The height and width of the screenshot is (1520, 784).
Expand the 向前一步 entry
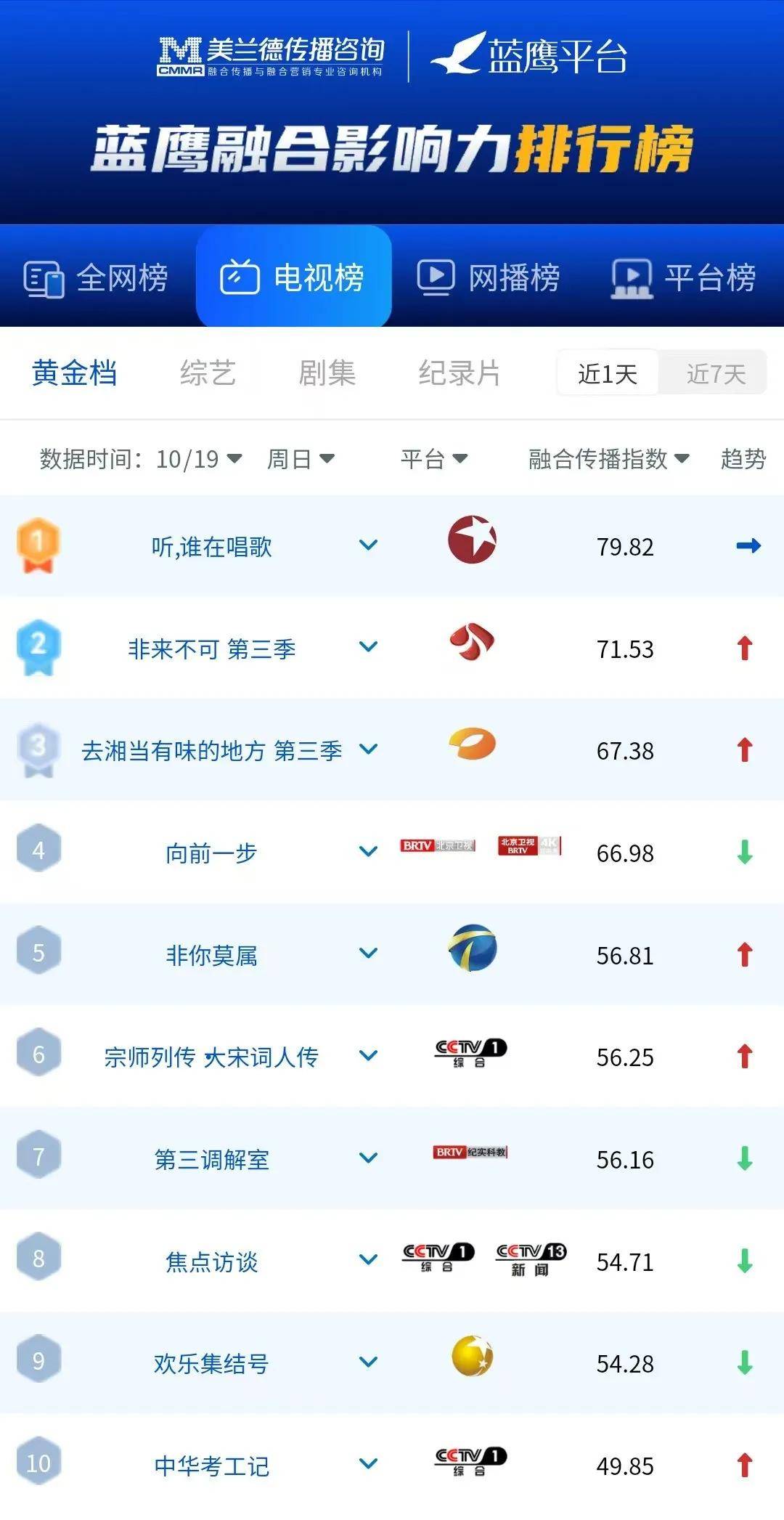coord(369,852)
